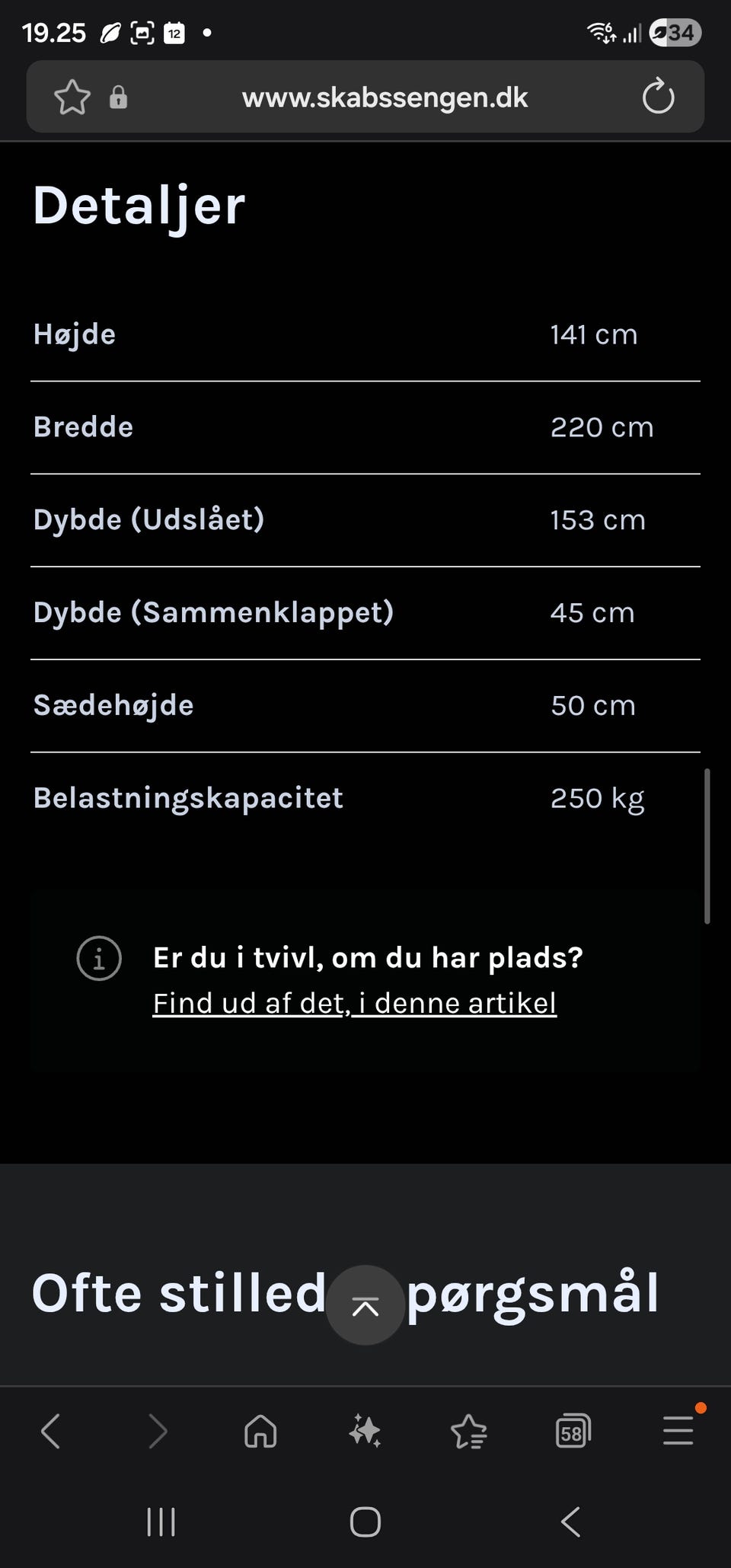
Task: View the 58 open tabs
Action: pyautogui.click(x=573, y=1431)
